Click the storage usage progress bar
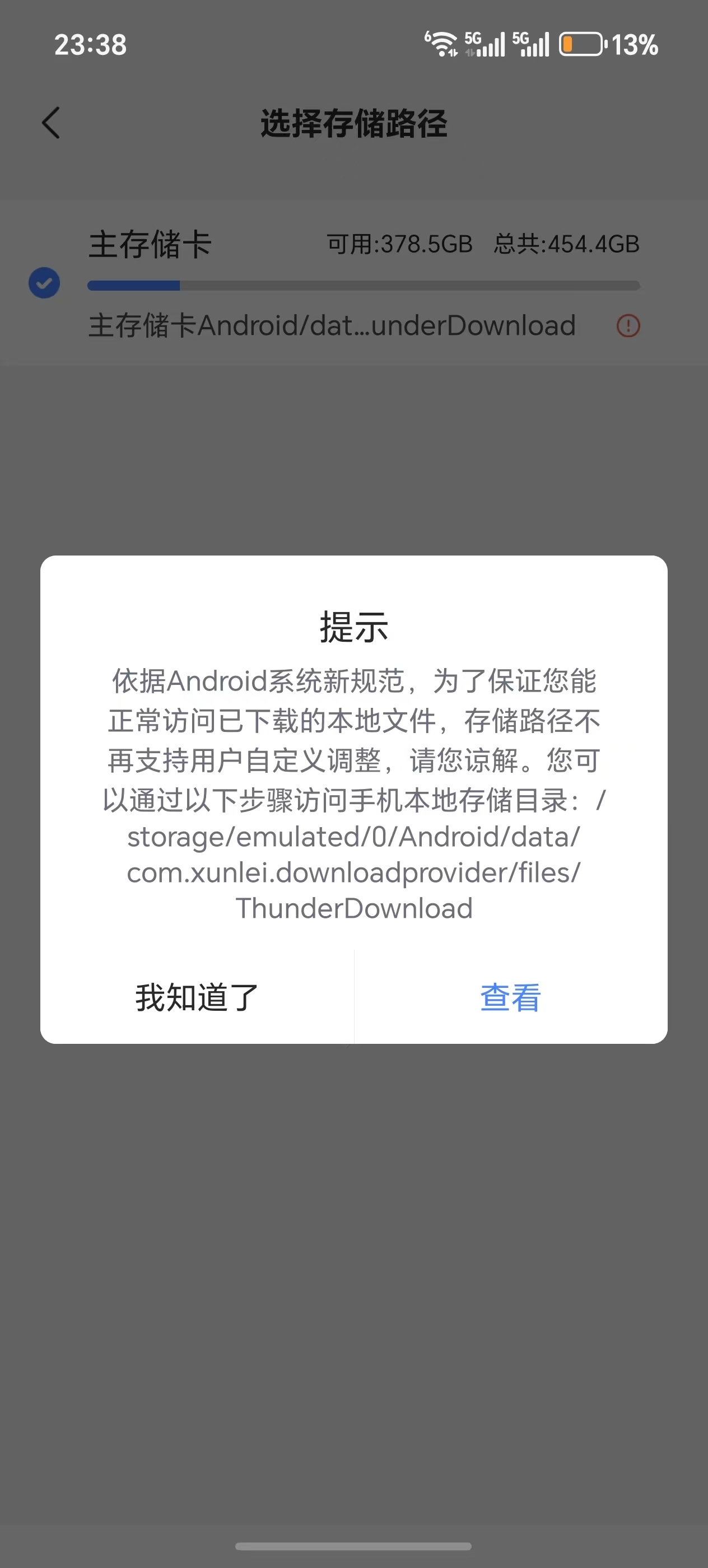The image size is (708, 1568). click(364, 284)
